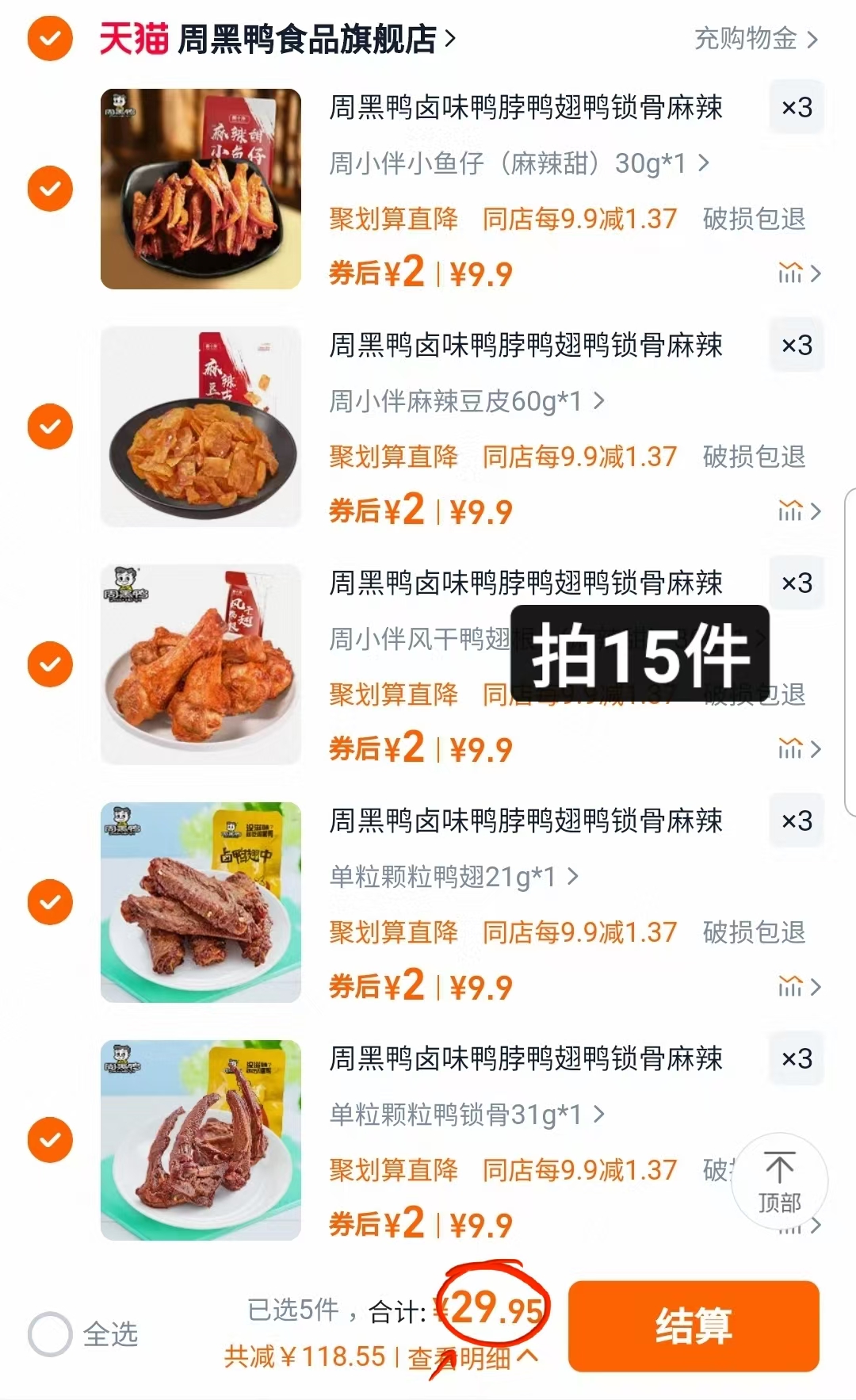Open the 周小伴麻辣豆皮60g link

click(460, 402)
